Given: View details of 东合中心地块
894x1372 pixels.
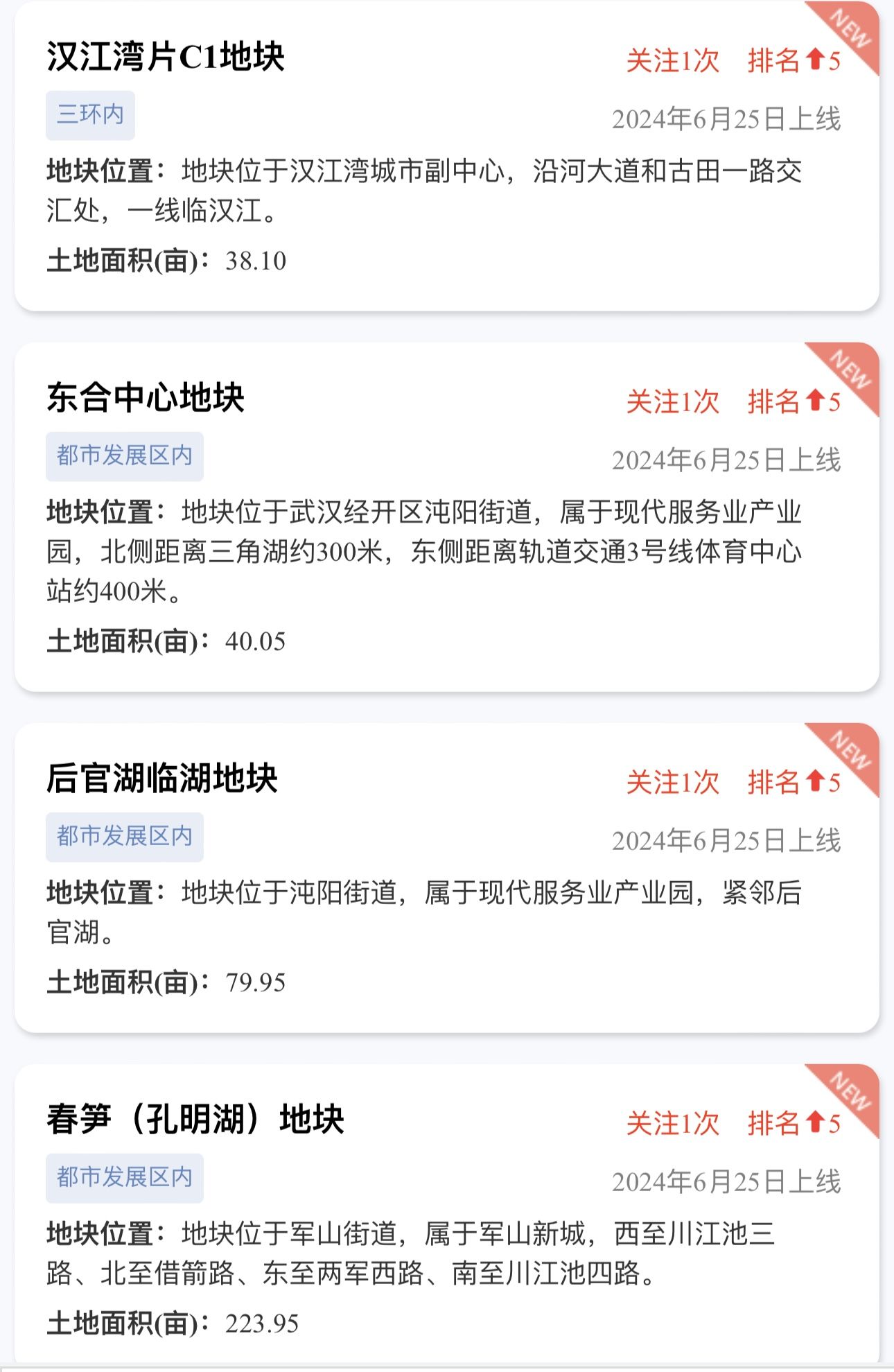Looking at the screenshot, I should (x=146, y=398).
